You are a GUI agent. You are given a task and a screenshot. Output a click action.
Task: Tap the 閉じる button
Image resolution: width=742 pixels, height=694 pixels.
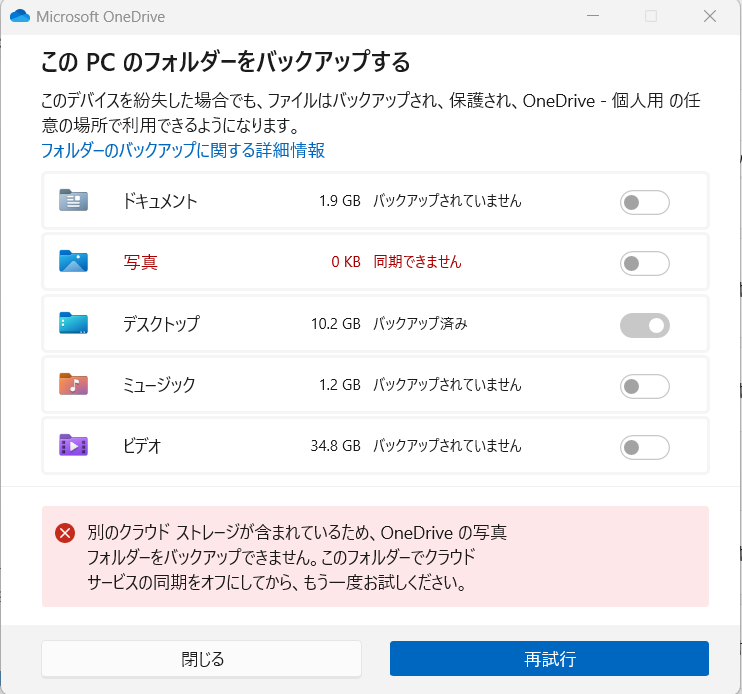(x=202, y=659)
